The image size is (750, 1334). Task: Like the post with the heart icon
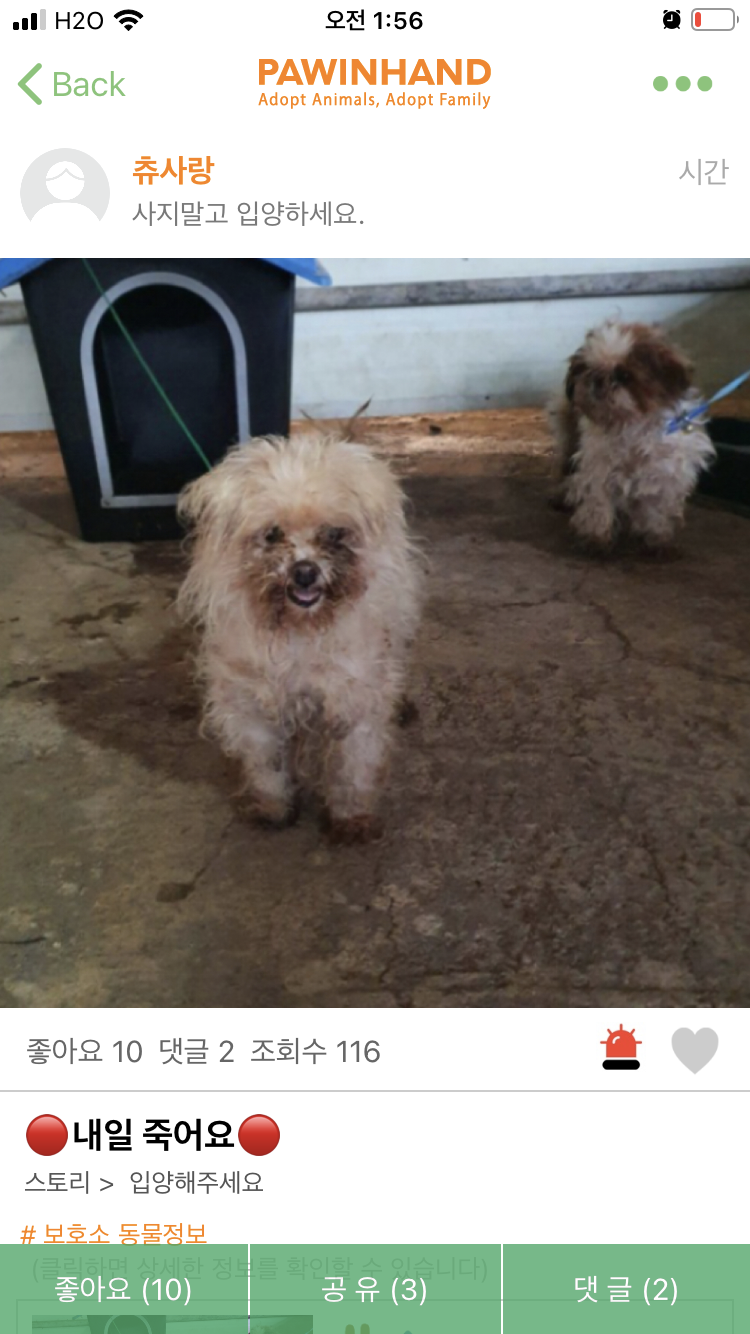tap(694, 1050)
